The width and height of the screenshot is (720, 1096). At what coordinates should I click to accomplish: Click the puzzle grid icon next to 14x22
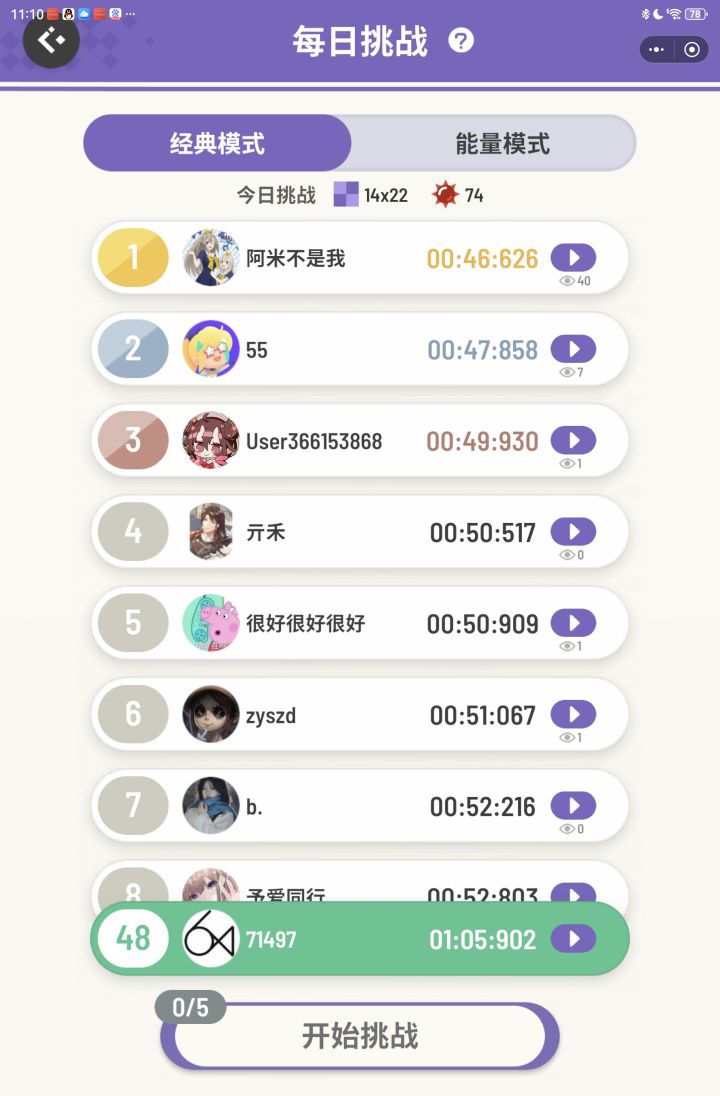tap(347, 193)
